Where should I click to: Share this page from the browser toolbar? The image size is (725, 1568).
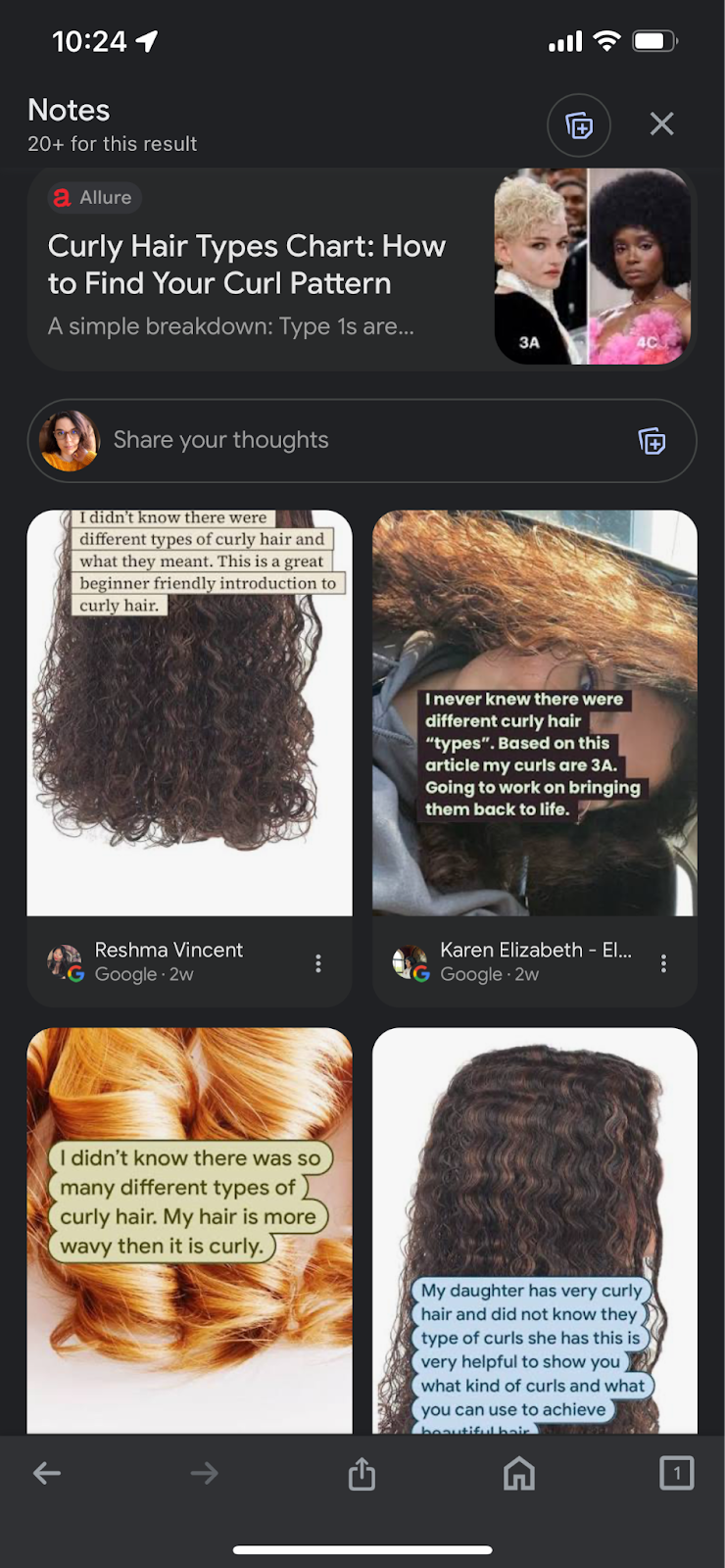362,1473
